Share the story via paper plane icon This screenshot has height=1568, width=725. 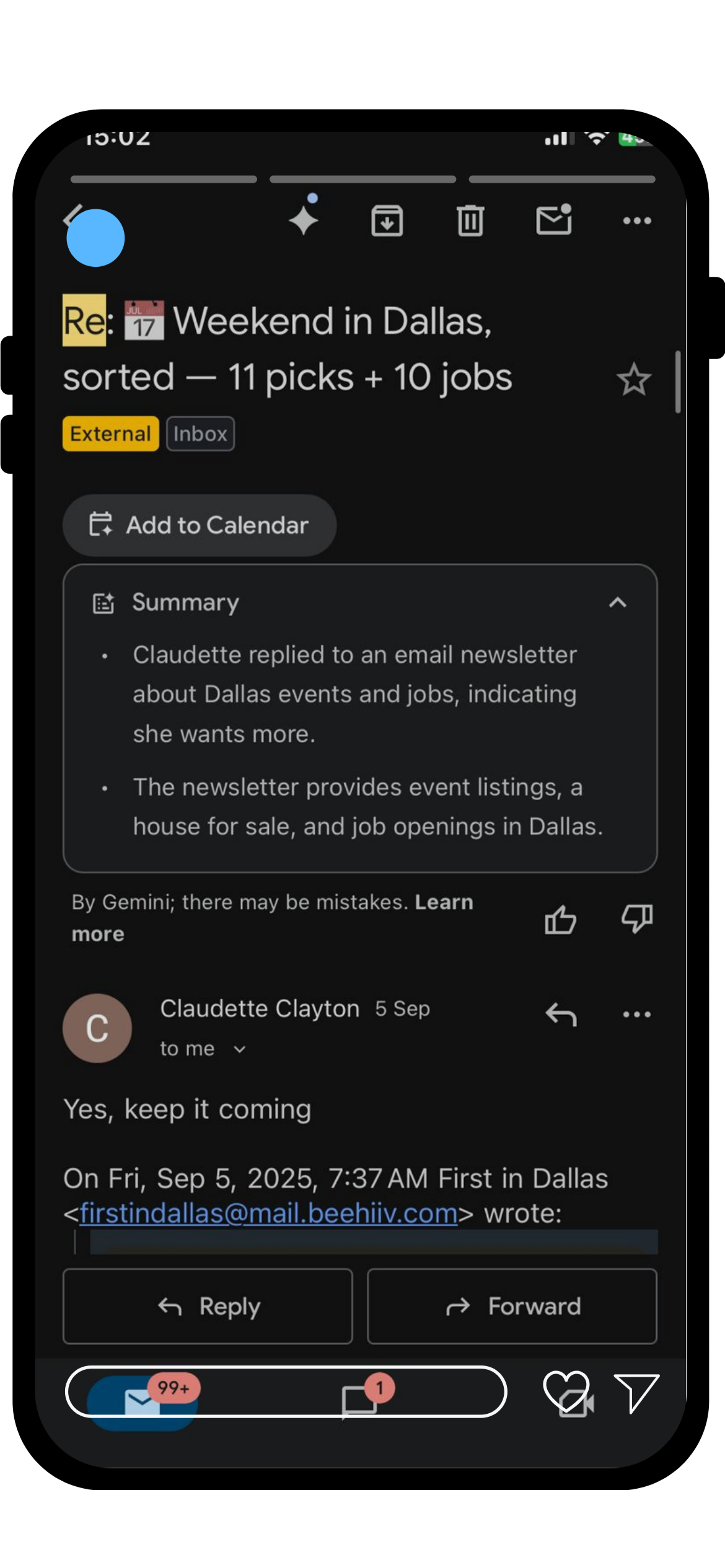636,1392
